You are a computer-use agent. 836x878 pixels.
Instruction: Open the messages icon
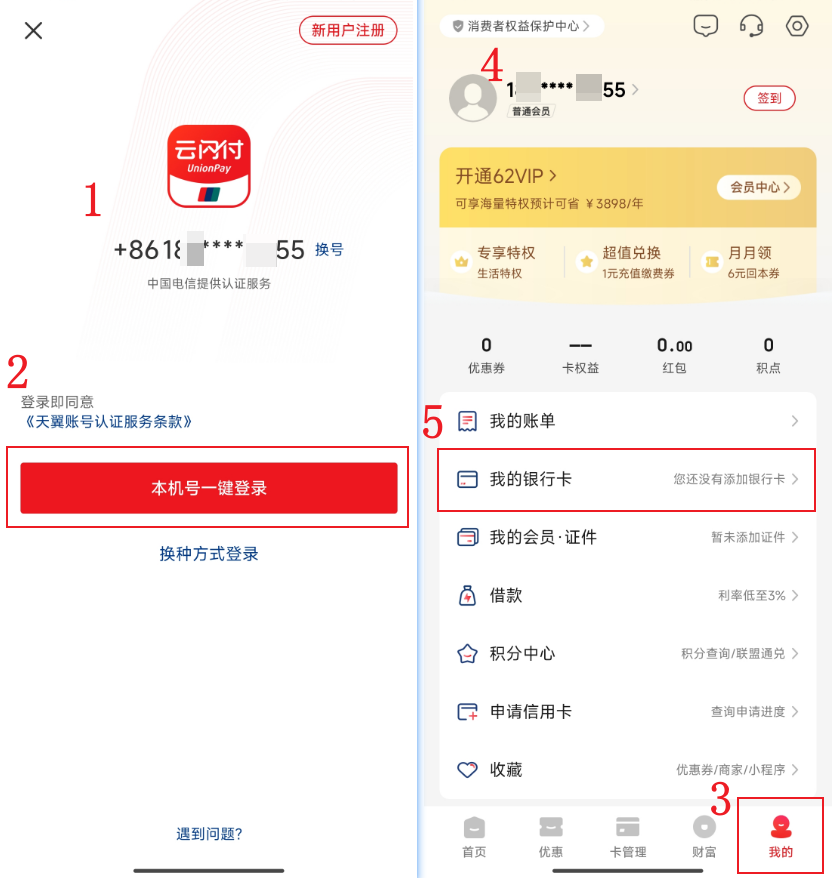click(x=706, y=27)
